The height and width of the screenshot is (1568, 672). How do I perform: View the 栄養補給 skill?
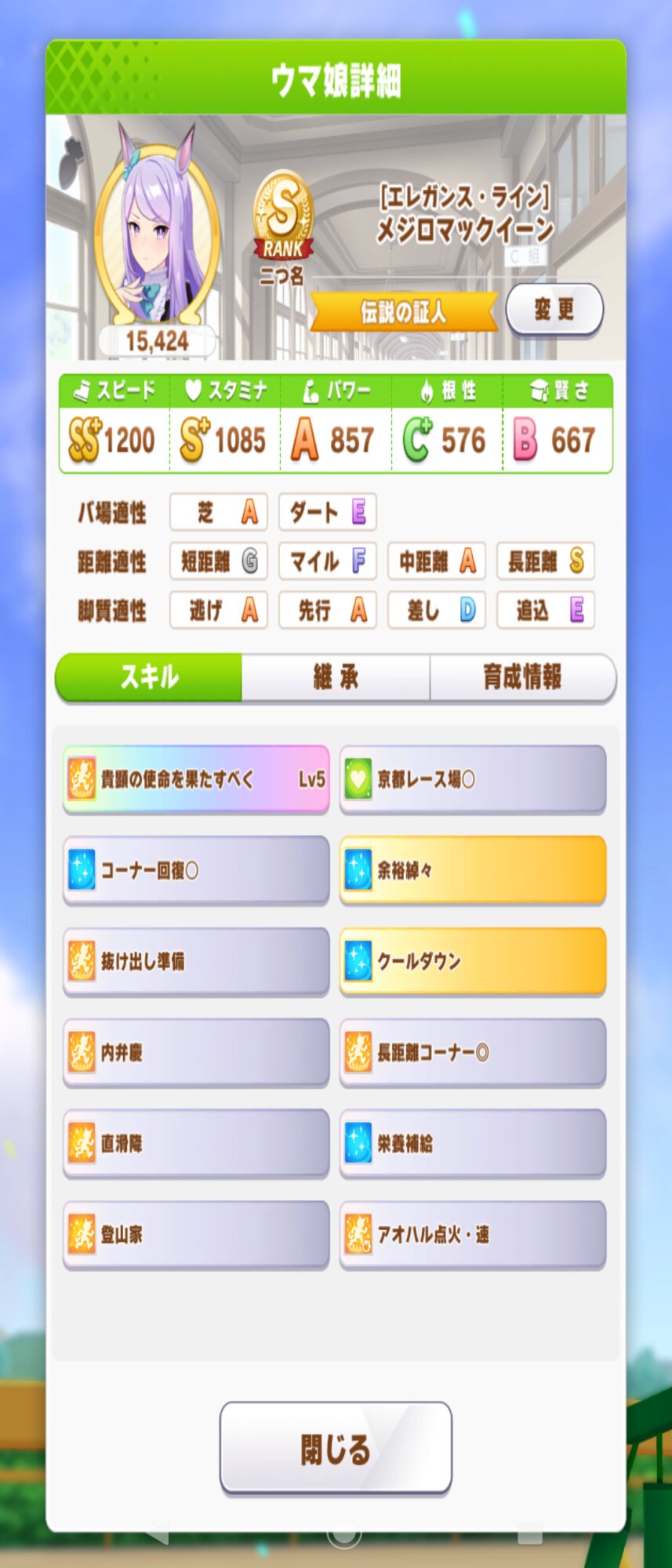473,1143
